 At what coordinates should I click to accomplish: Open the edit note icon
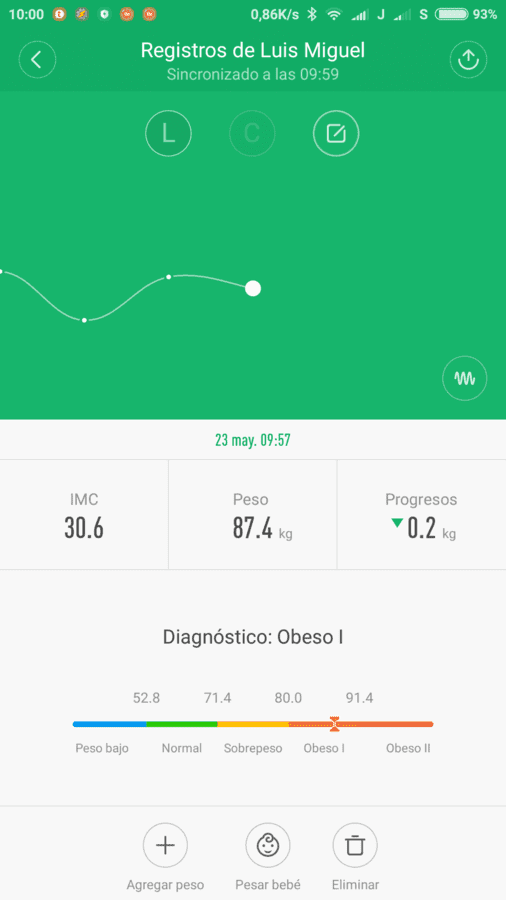click(x=336, y=133)
